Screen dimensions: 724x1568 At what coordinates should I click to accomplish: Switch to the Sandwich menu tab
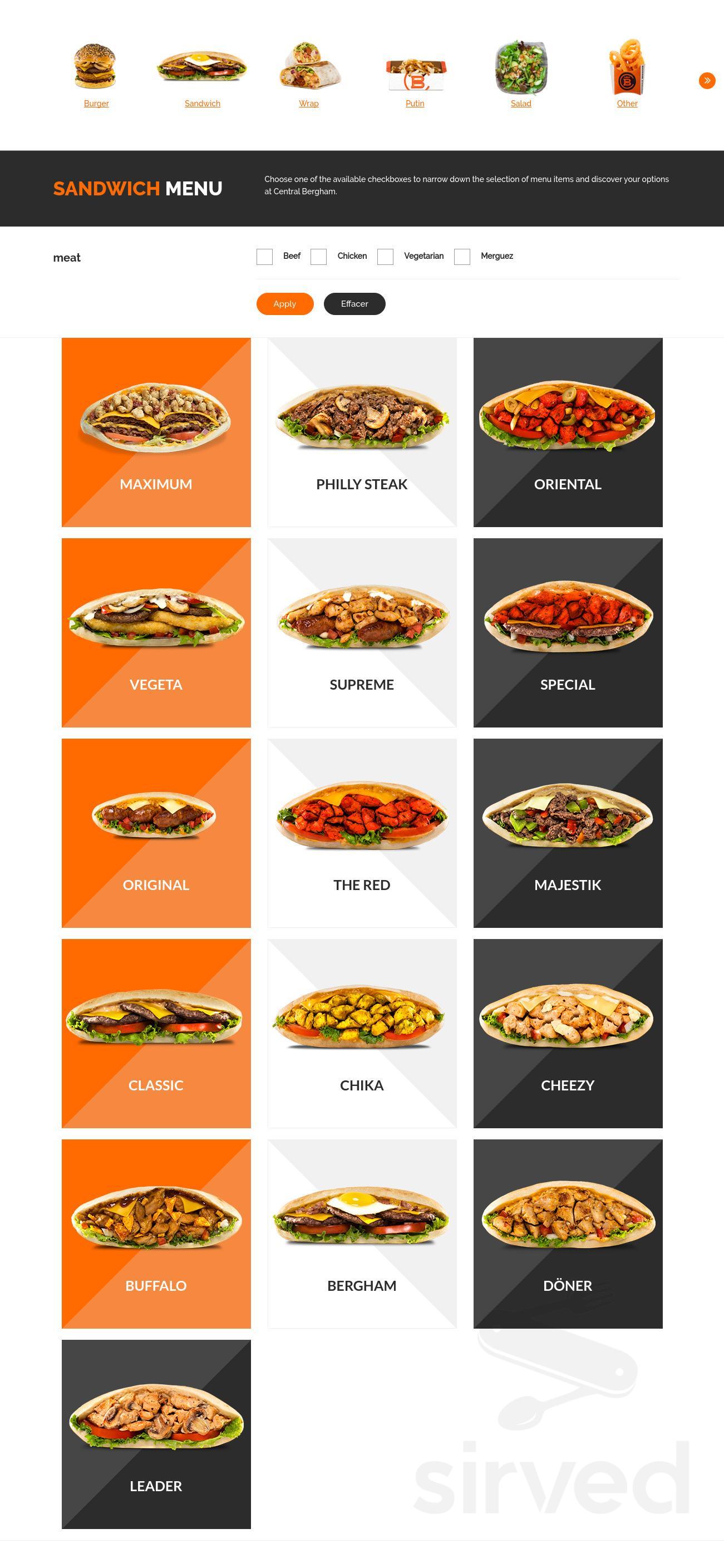point(201,104)
